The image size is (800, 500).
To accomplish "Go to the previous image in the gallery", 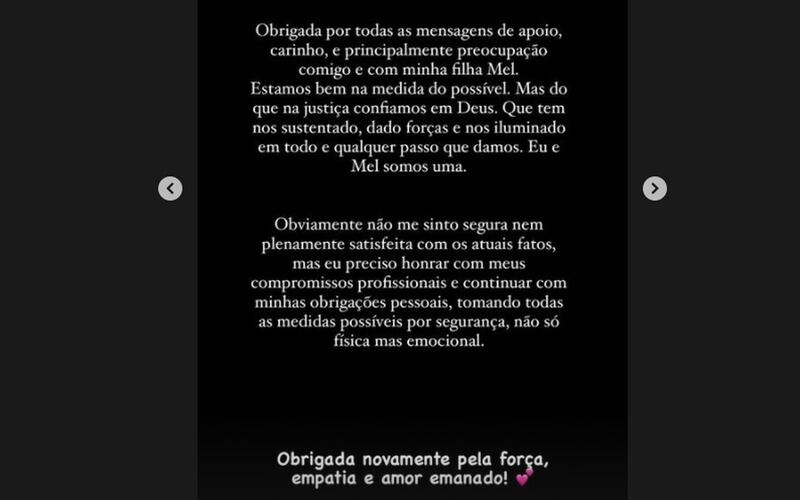I will [170, 188].
